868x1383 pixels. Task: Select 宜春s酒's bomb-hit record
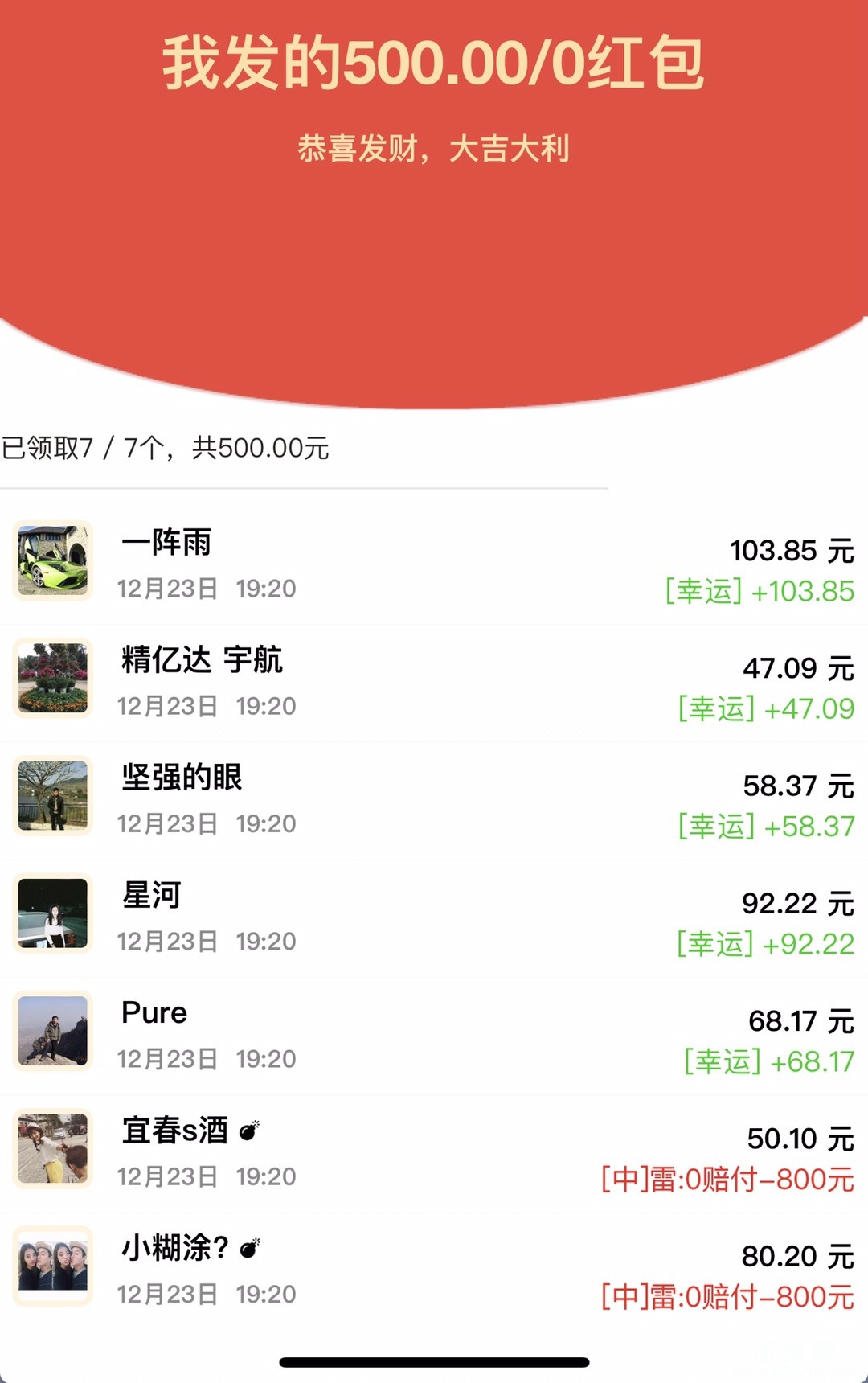(434, 1151)
